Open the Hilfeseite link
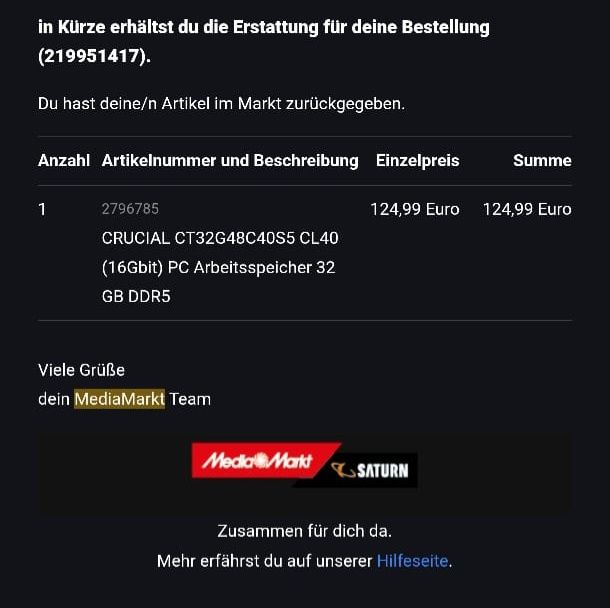 pos(412,561)
